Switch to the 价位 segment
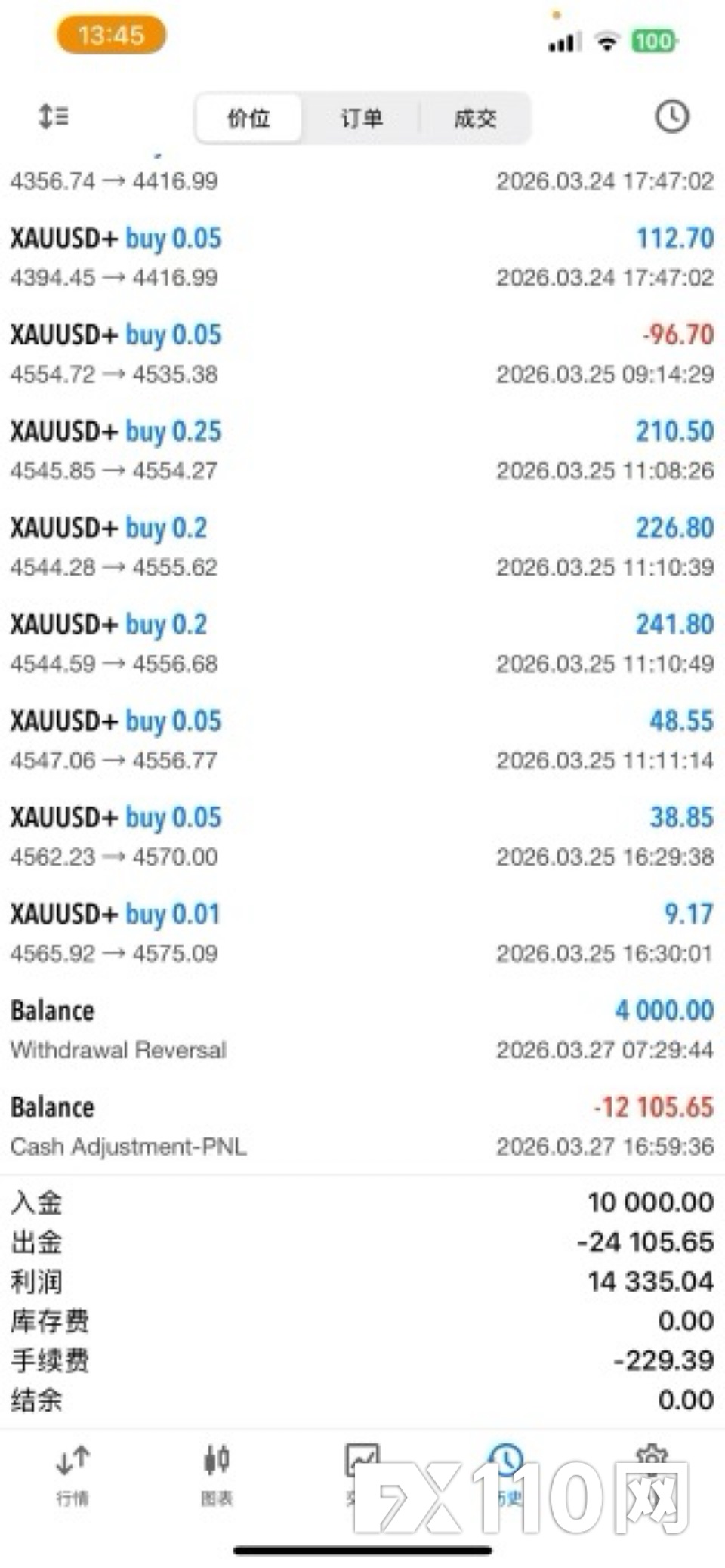 click(x=248, y=118)
